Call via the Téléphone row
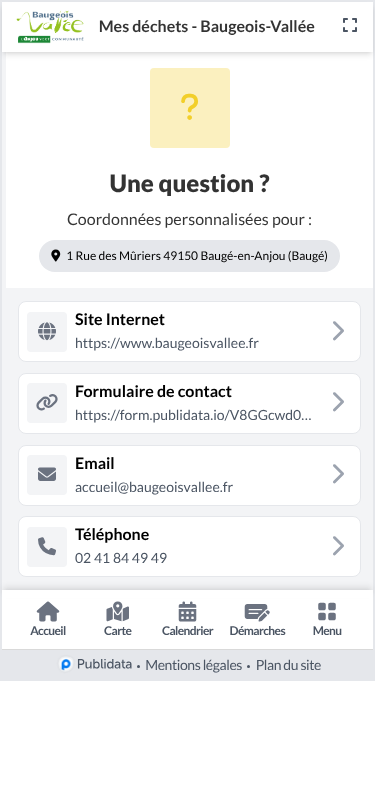Screen dimensions: 375x812 pos(190,547)
